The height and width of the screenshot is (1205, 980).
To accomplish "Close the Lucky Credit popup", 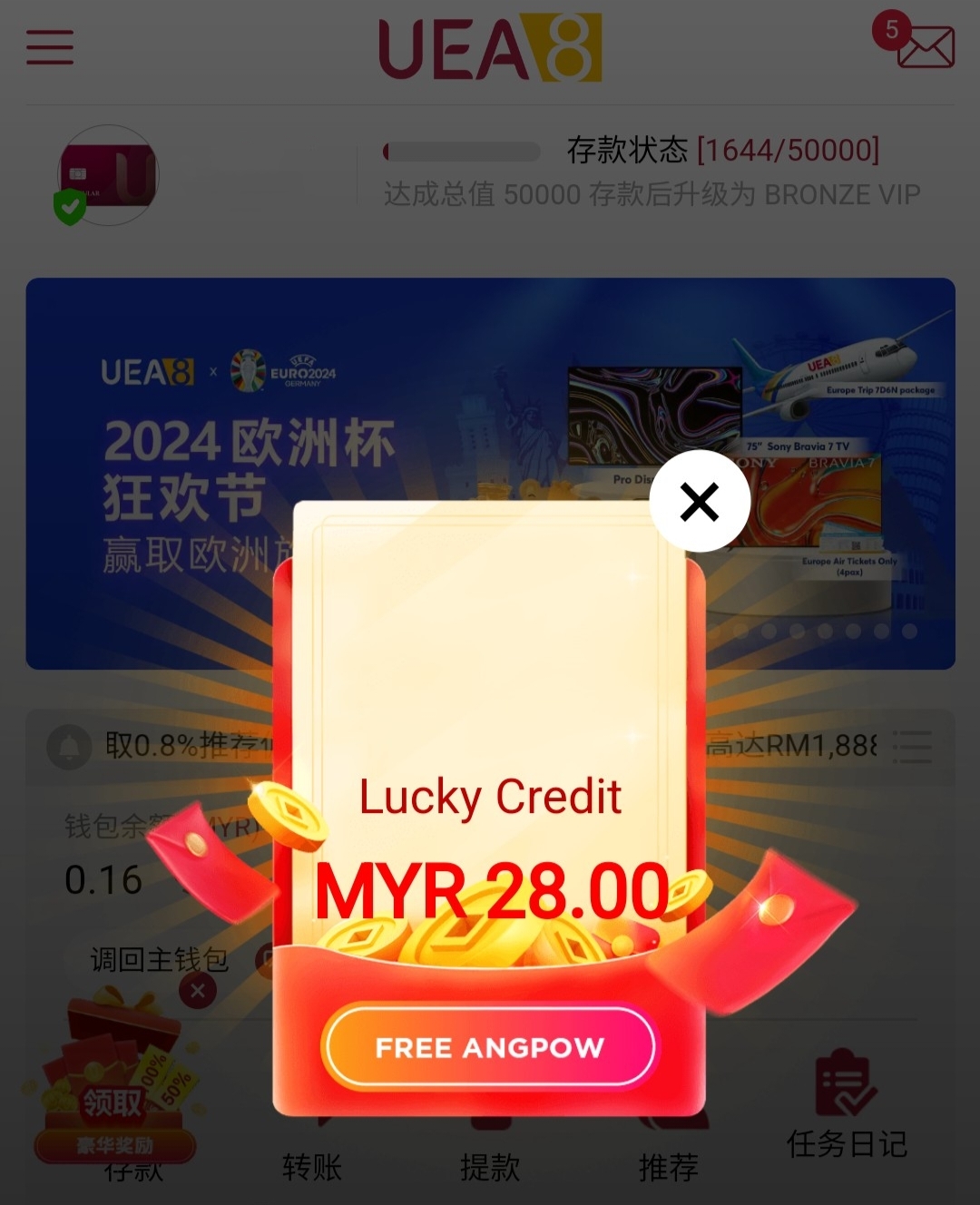I will click(x=699, y=501).
